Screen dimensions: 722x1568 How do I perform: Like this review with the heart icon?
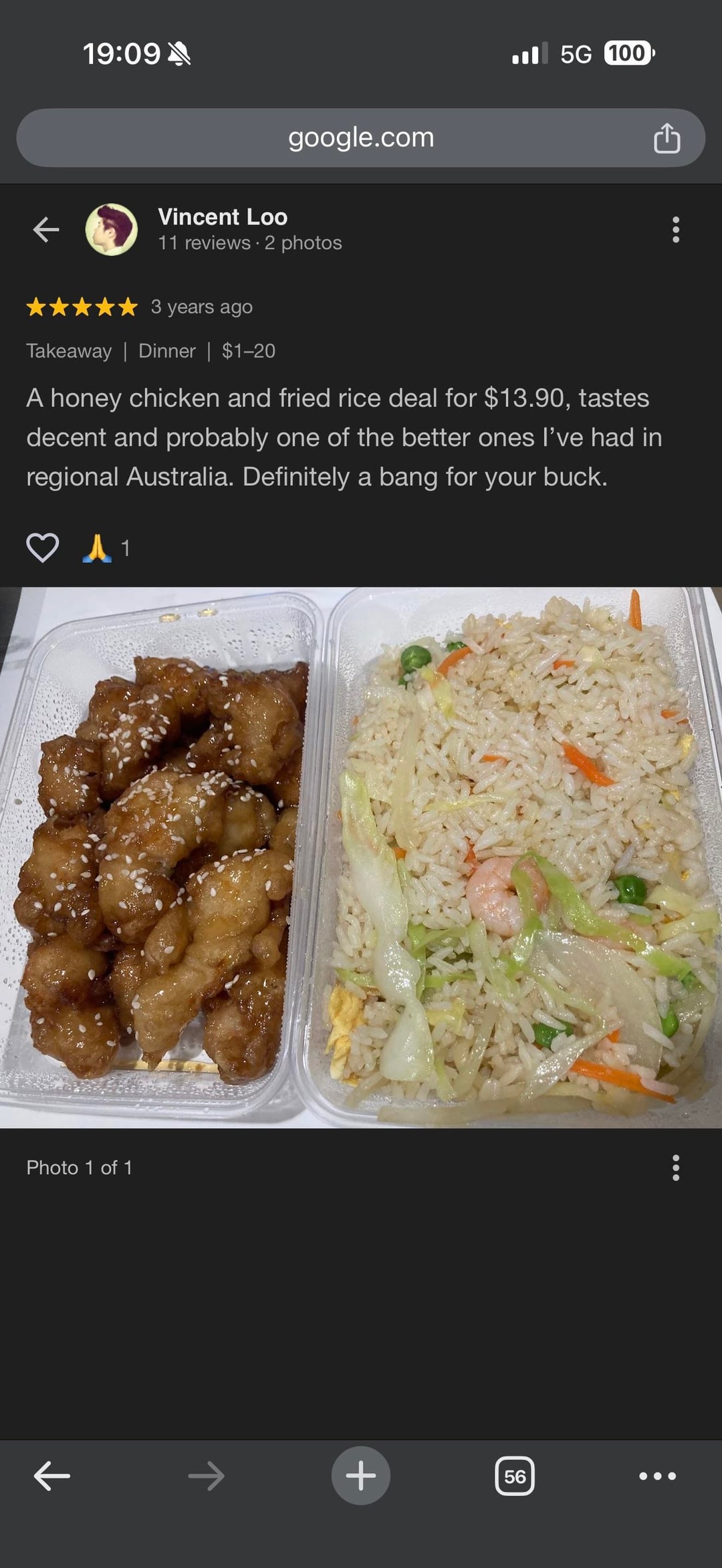(42, 548)
